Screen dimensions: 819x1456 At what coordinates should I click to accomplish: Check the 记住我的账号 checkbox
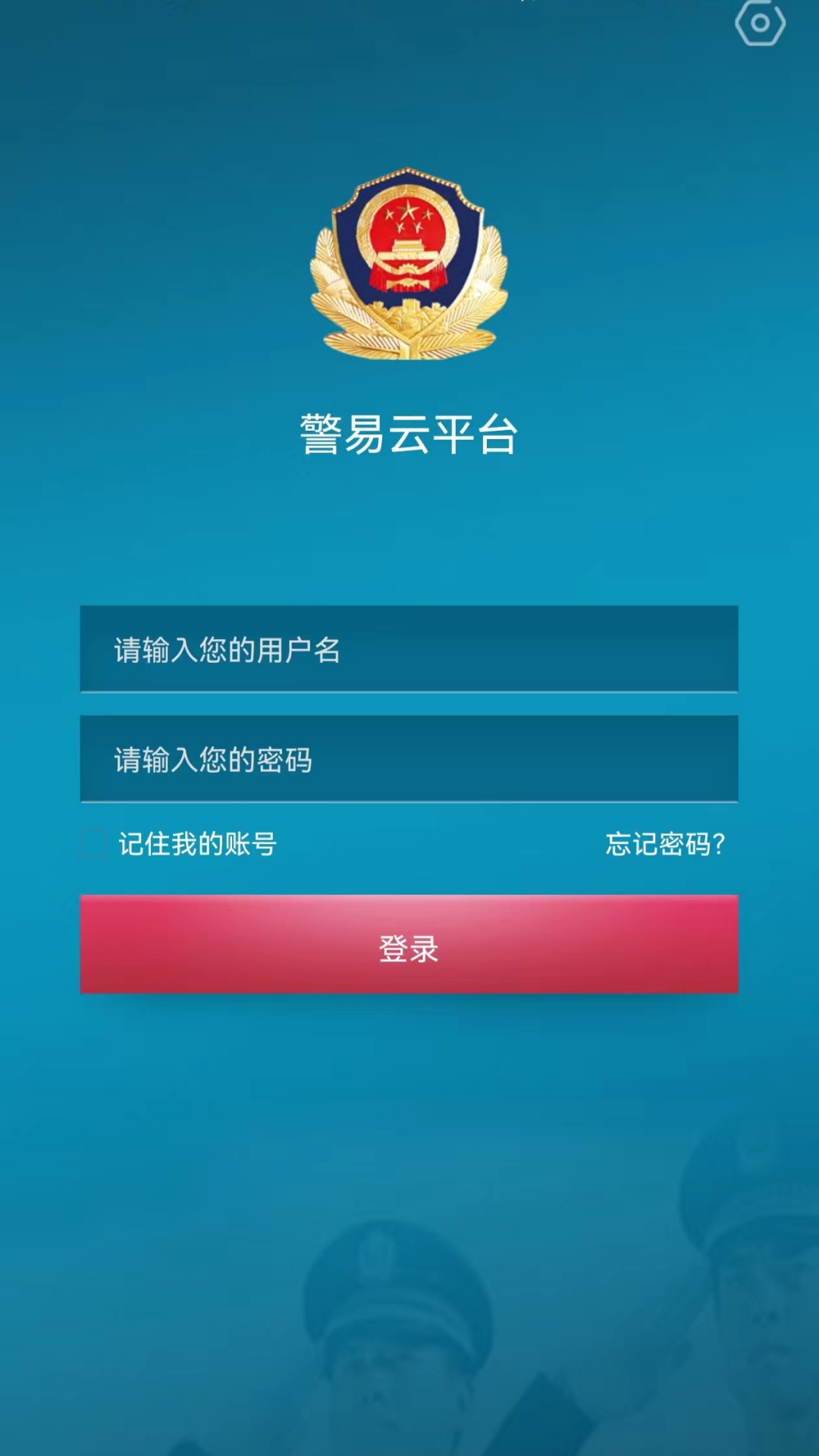(x=94, y=844)
